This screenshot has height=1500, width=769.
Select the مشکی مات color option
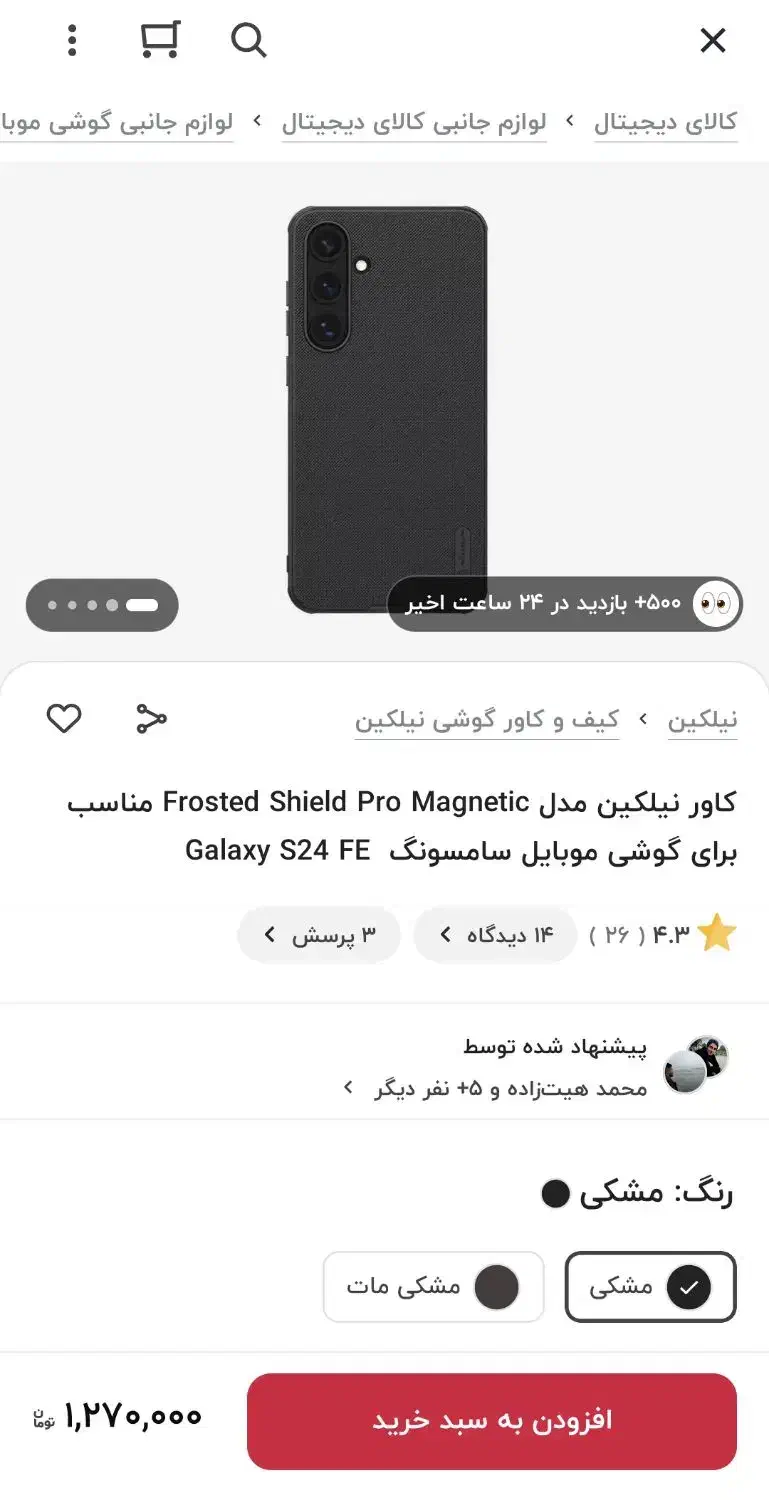(x=432, y=1287)
